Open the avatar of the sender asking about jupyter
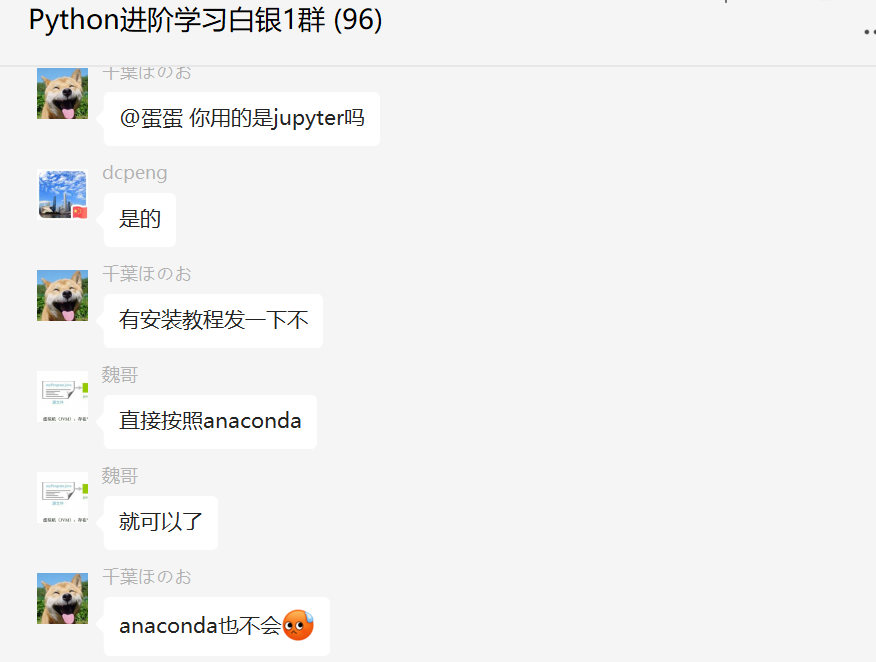The width and height of the screenshot is (876, 662). (62, 94)
